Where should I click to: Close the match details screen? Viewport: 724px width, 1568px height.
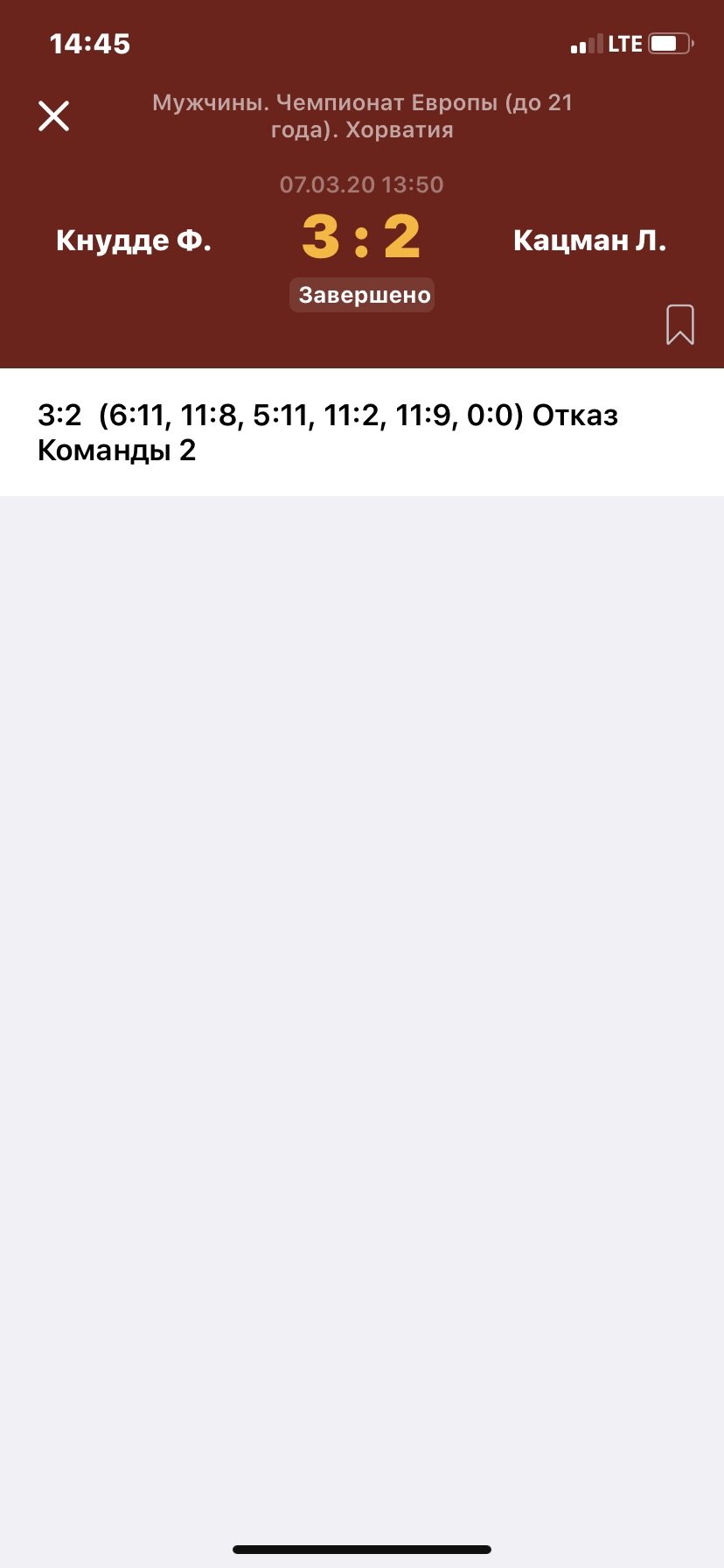pyautogui.click(x=53, y=115)
